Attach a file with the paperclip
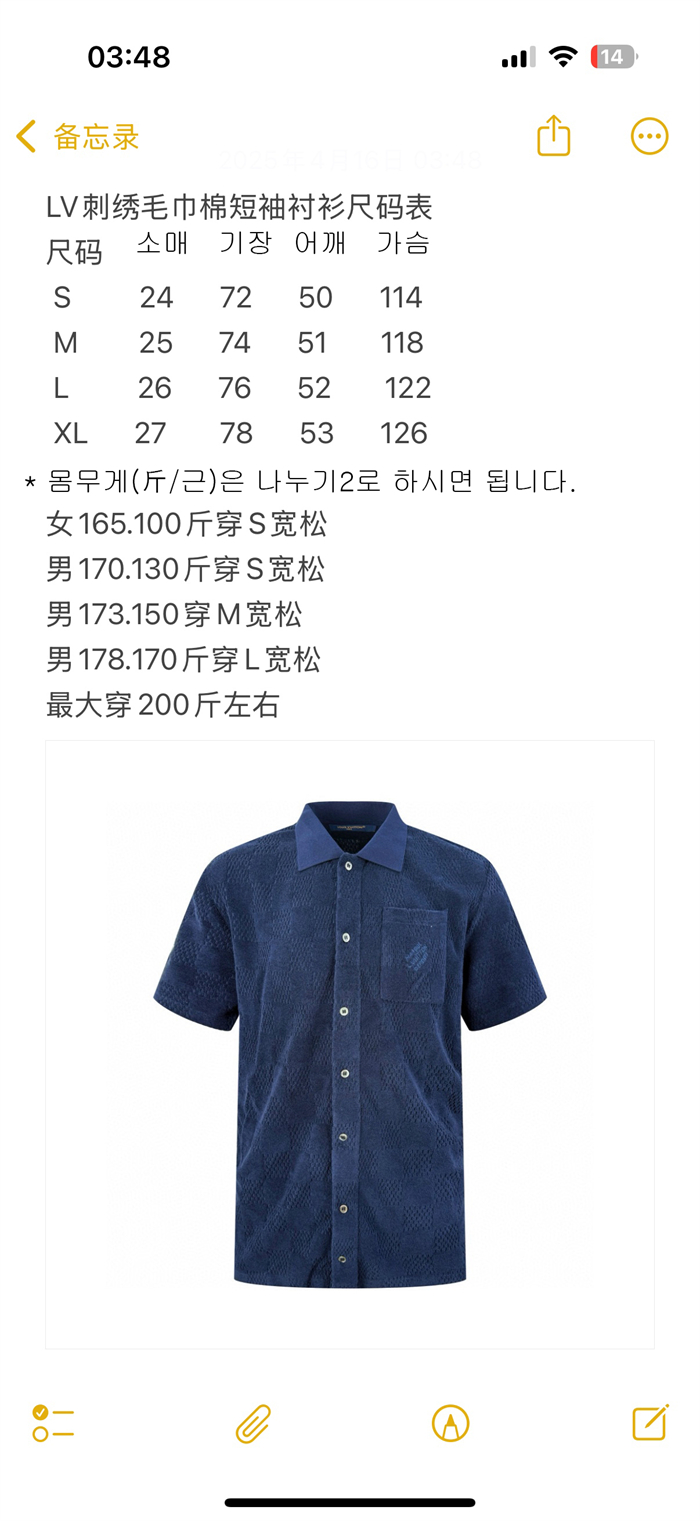700x1521 pixels. [x=253, y=1423]
